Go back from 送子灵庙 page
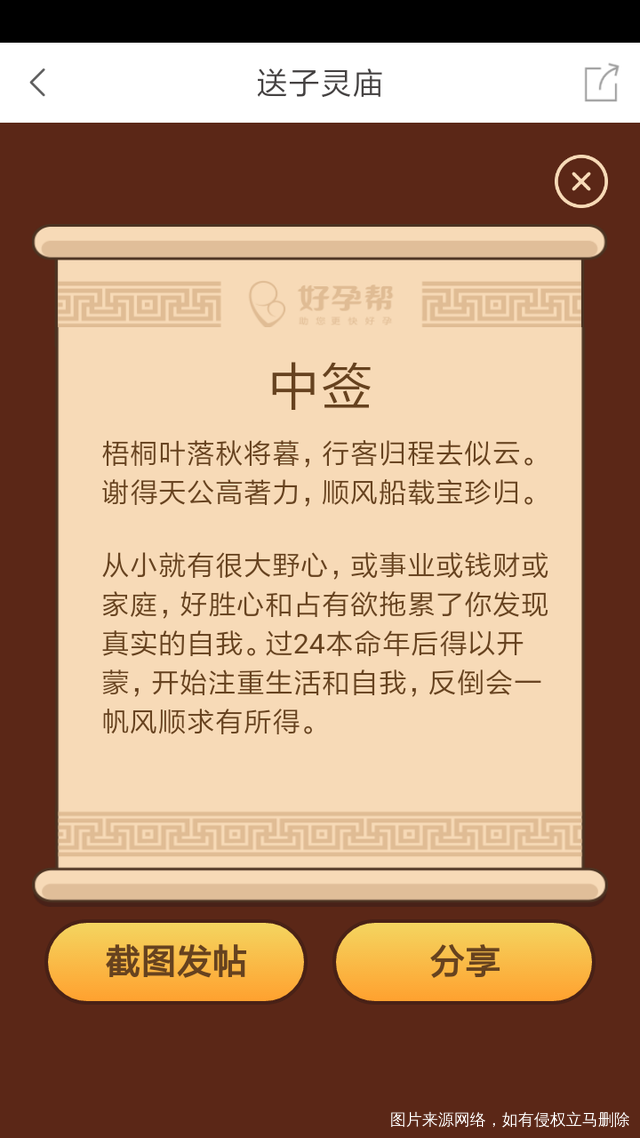Screen dimensions: 640x1138 [x=38, y=82]
